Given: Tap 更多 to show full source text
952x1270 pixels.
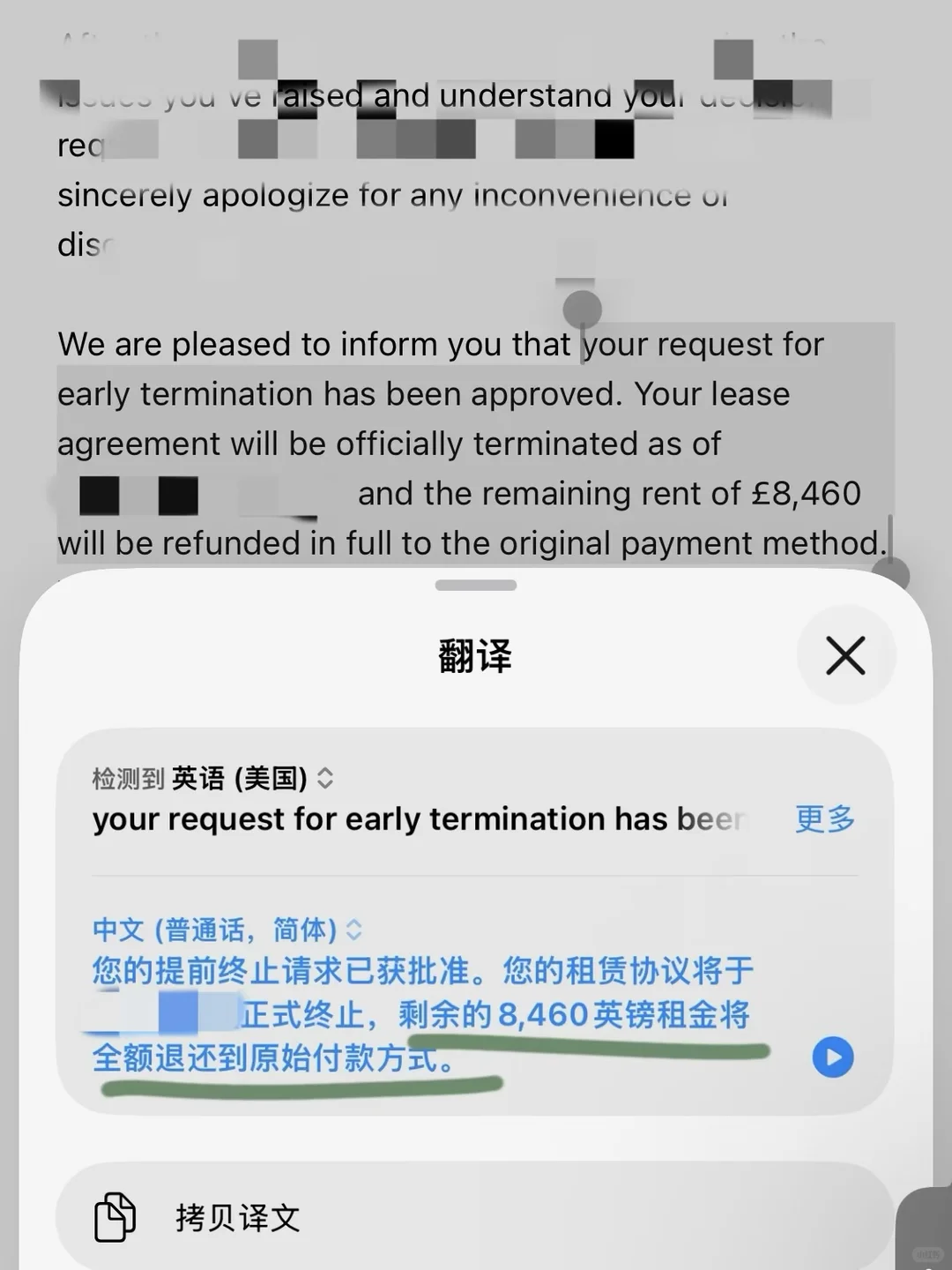Looking at the screenshot, I should [x=825, y=818].
